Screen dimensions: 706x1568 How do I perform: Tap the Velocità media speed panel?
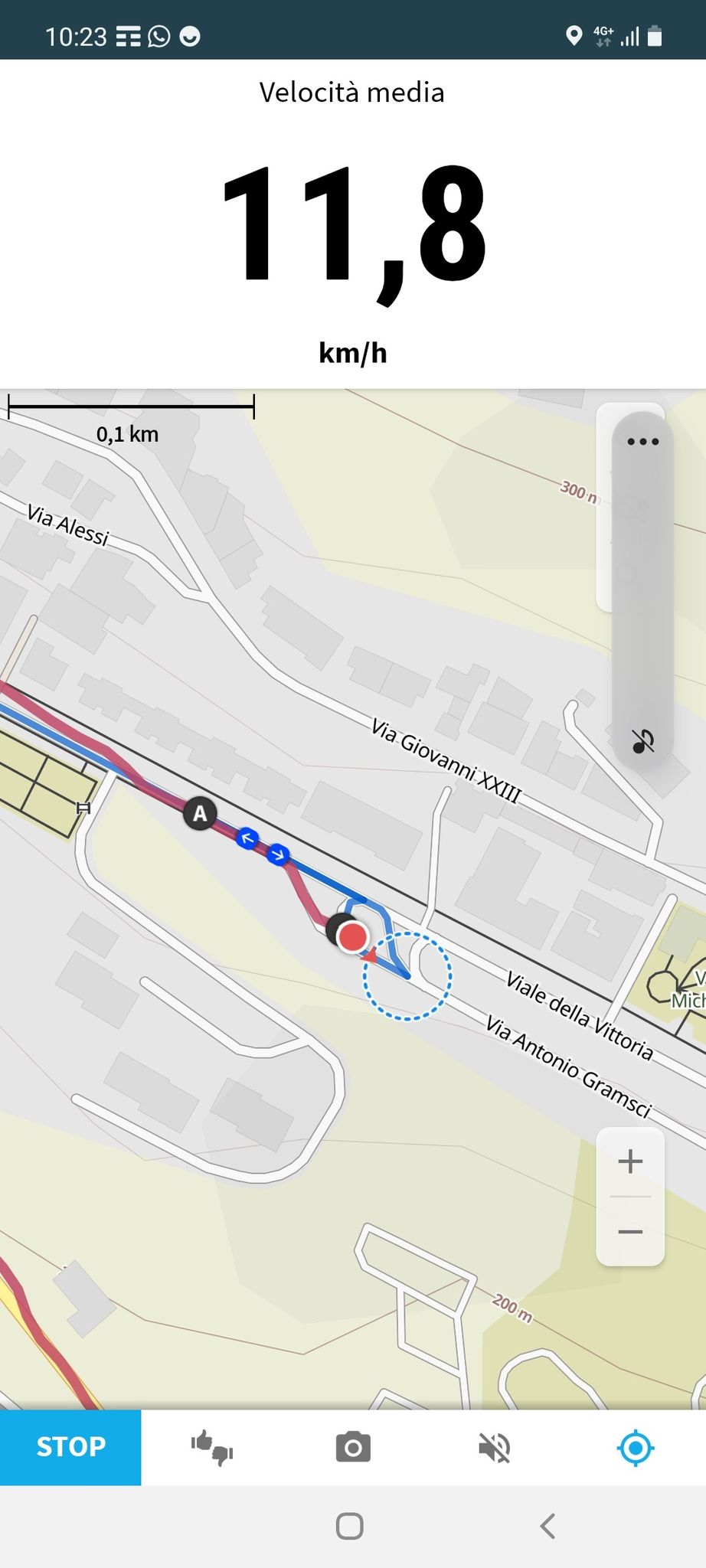tap(353, 224)
